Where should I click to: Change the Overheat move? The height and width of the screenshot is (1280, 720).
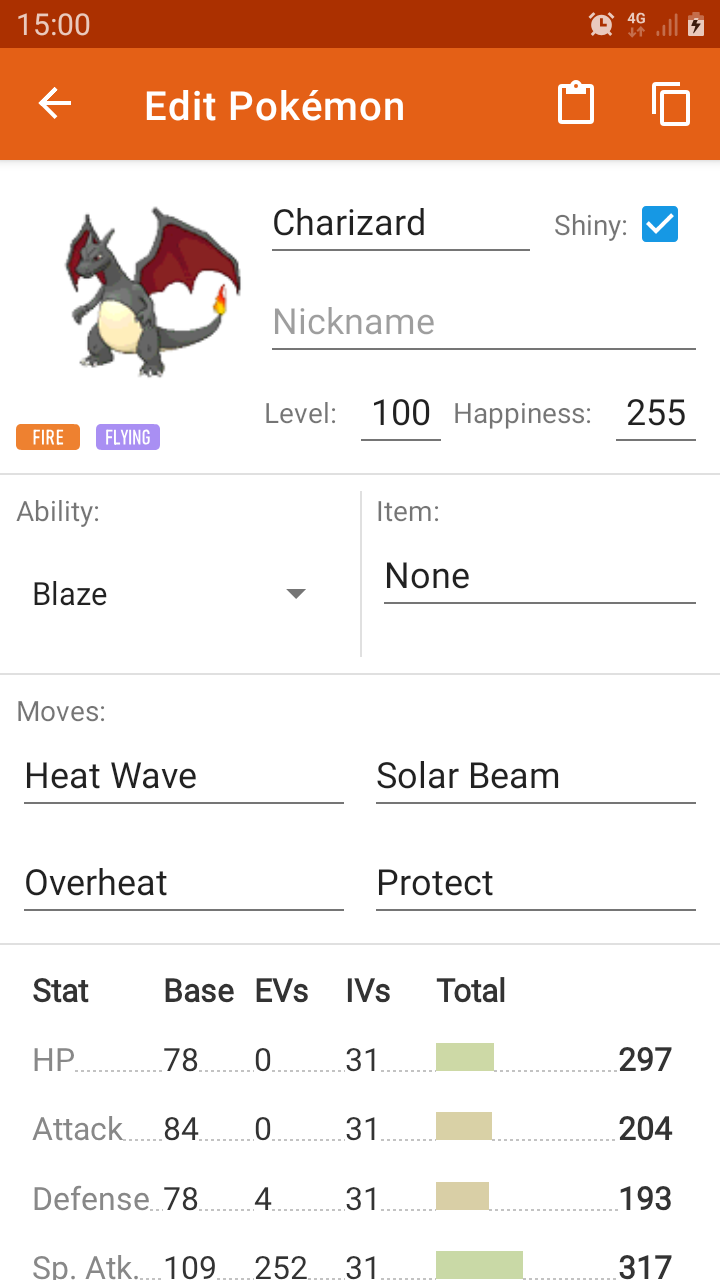pos(183,883)
